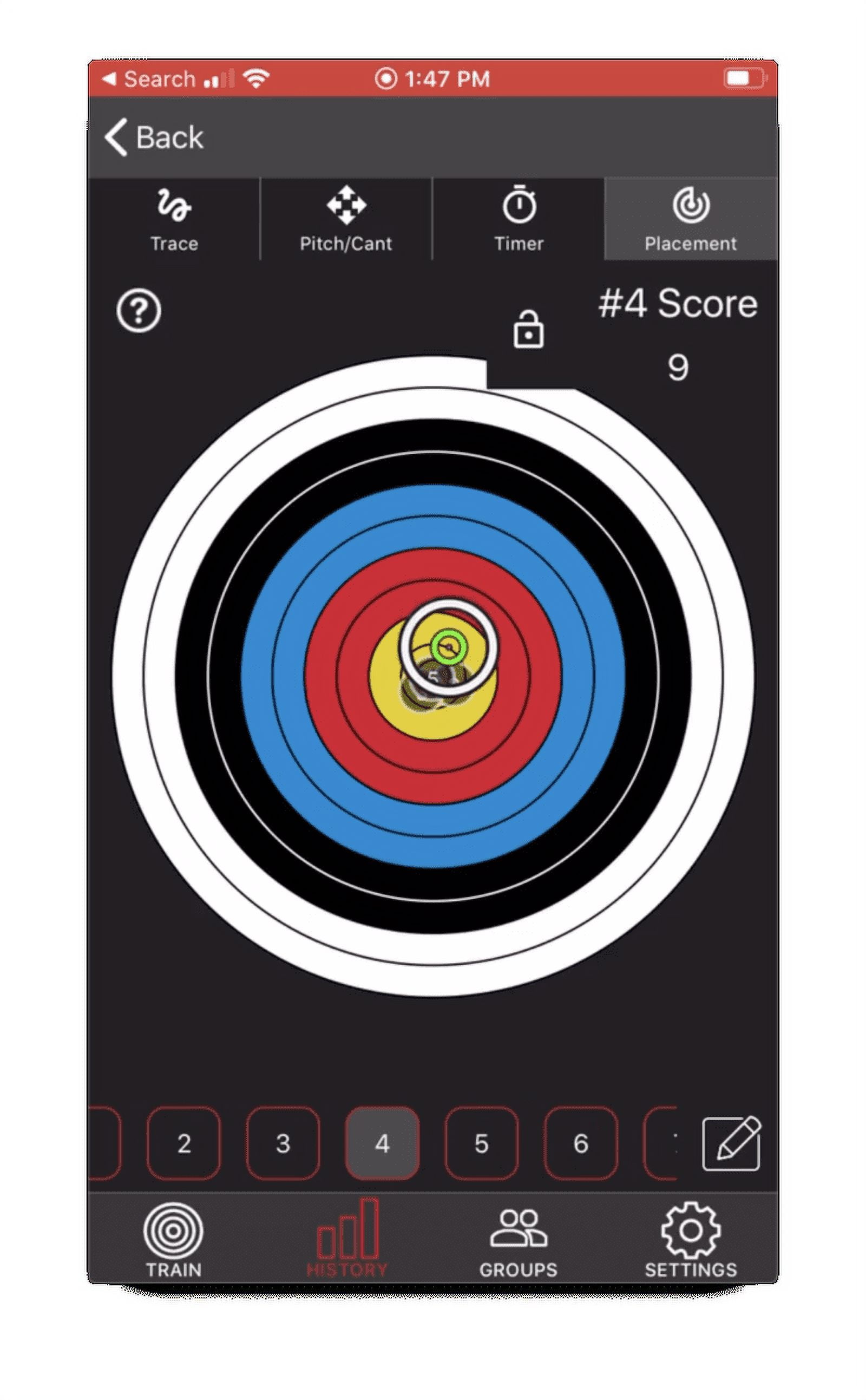866x1400 pixels.
Task: Select shot number 3
Action: [x=283, y=1143]
